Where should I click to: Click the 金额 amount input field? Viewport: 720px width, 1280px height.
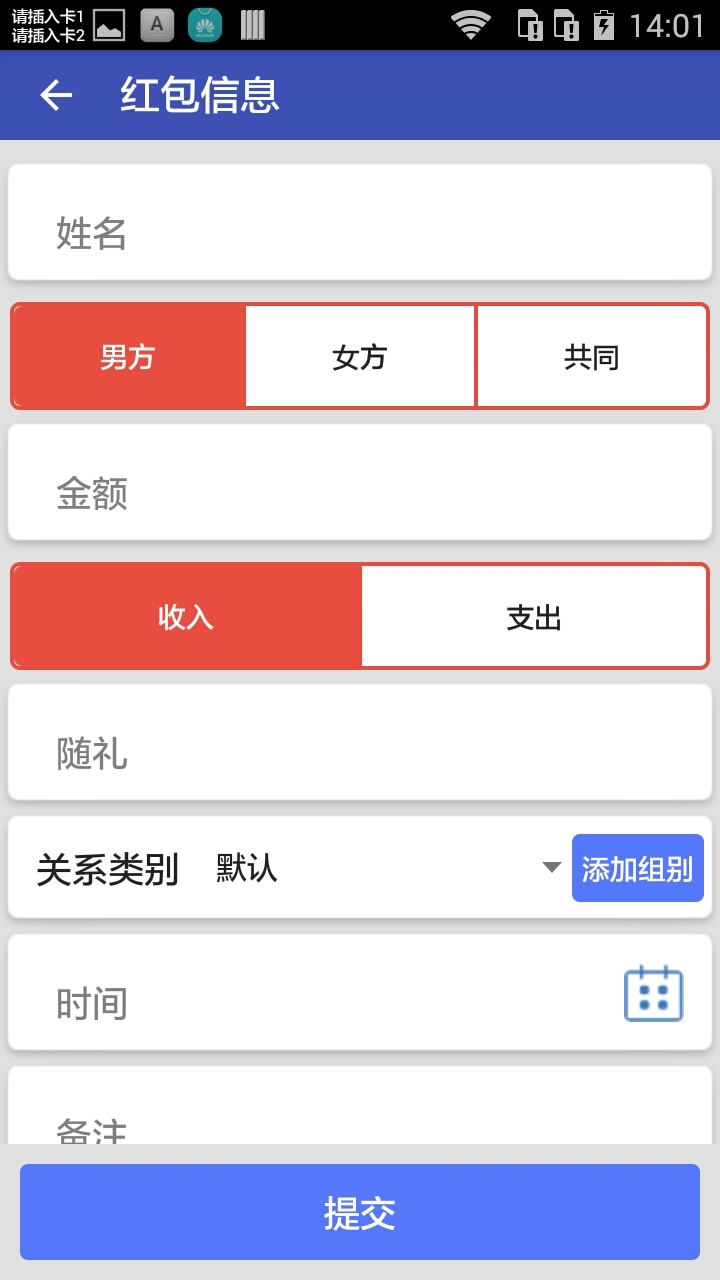[x=360, y=482]
